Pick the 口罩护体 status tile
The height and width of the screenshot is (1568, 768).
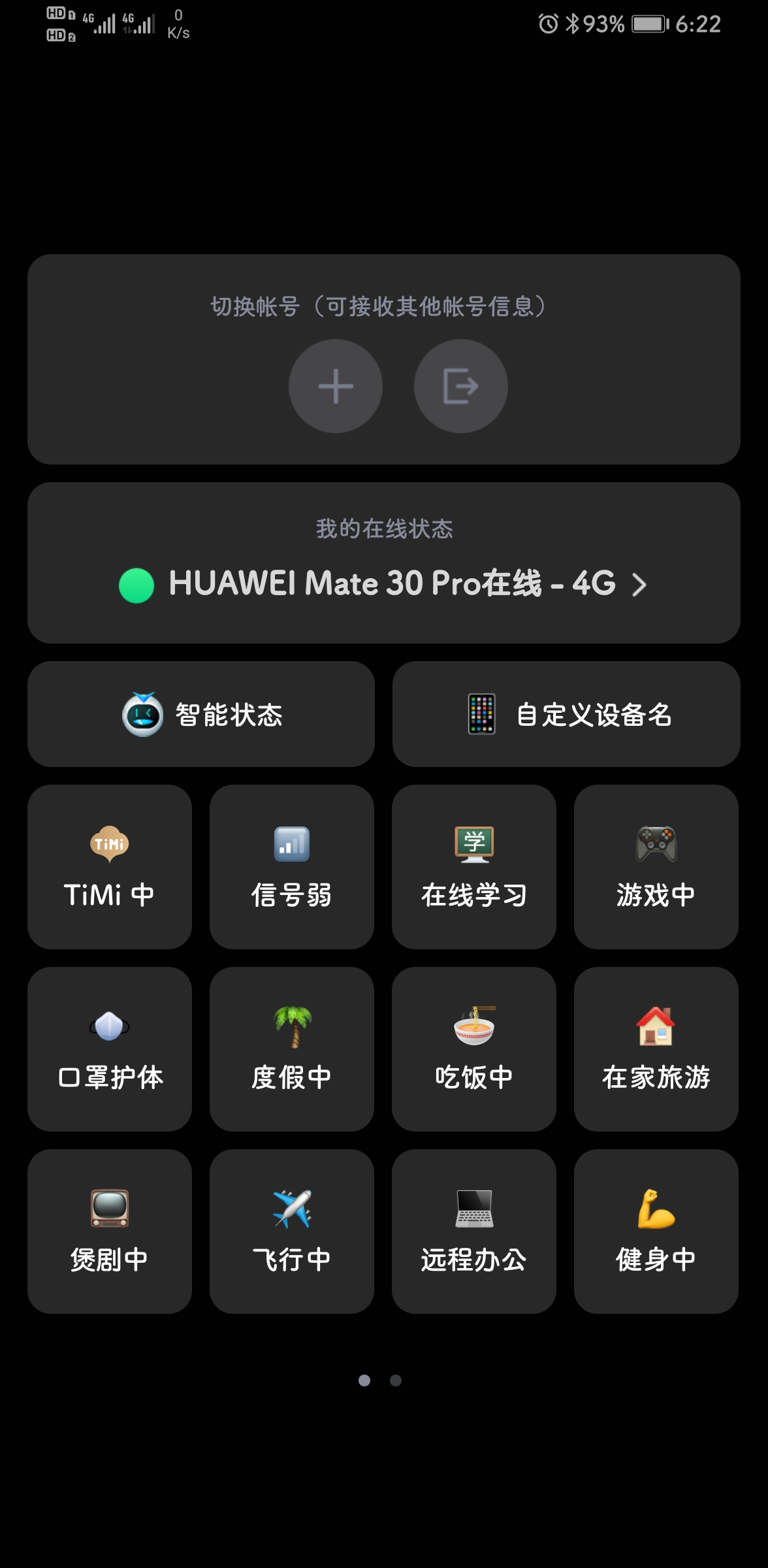[x=110, y=1049]
